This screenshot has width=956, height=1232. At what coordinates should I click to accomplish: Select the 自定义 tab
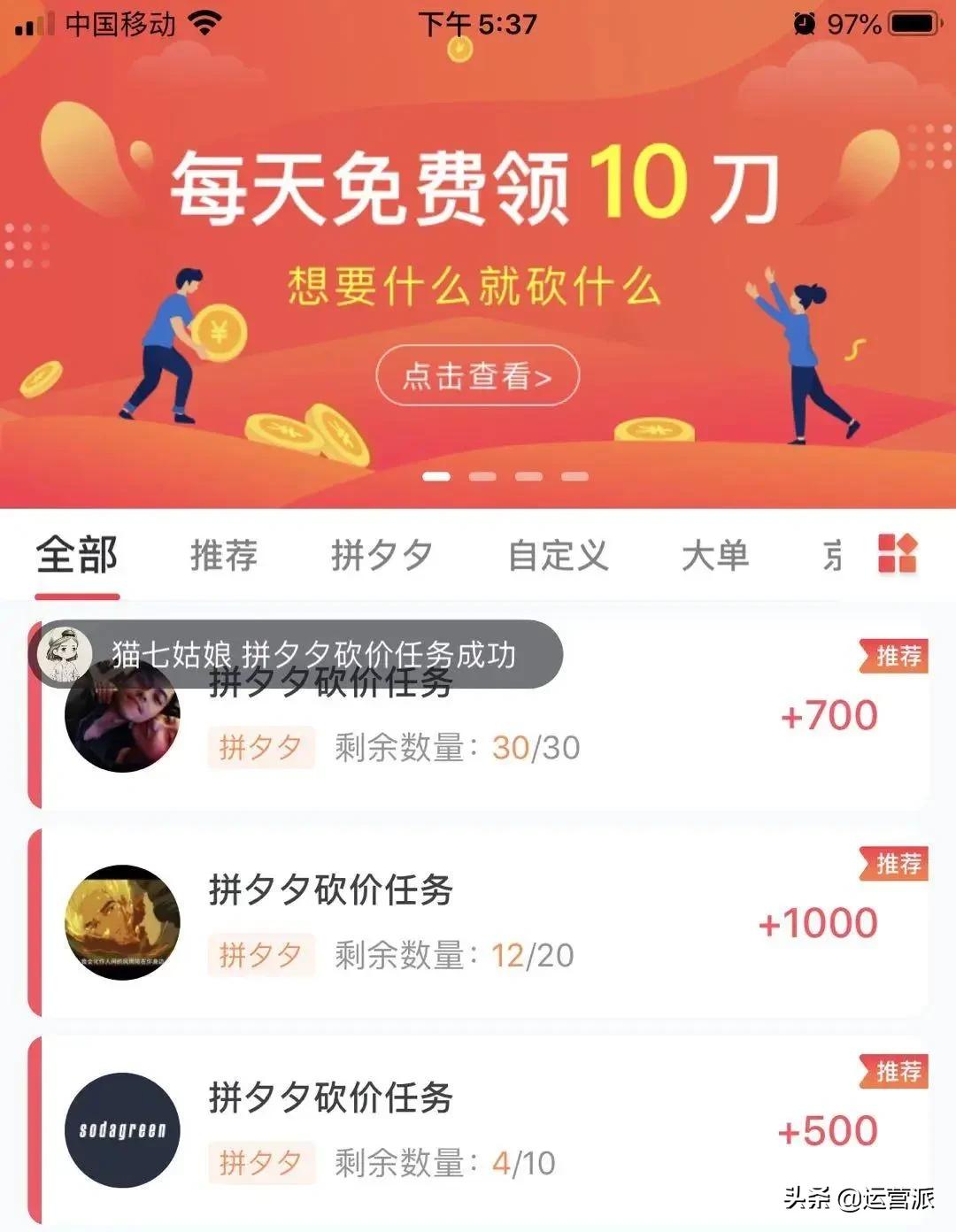coord(559,556)
